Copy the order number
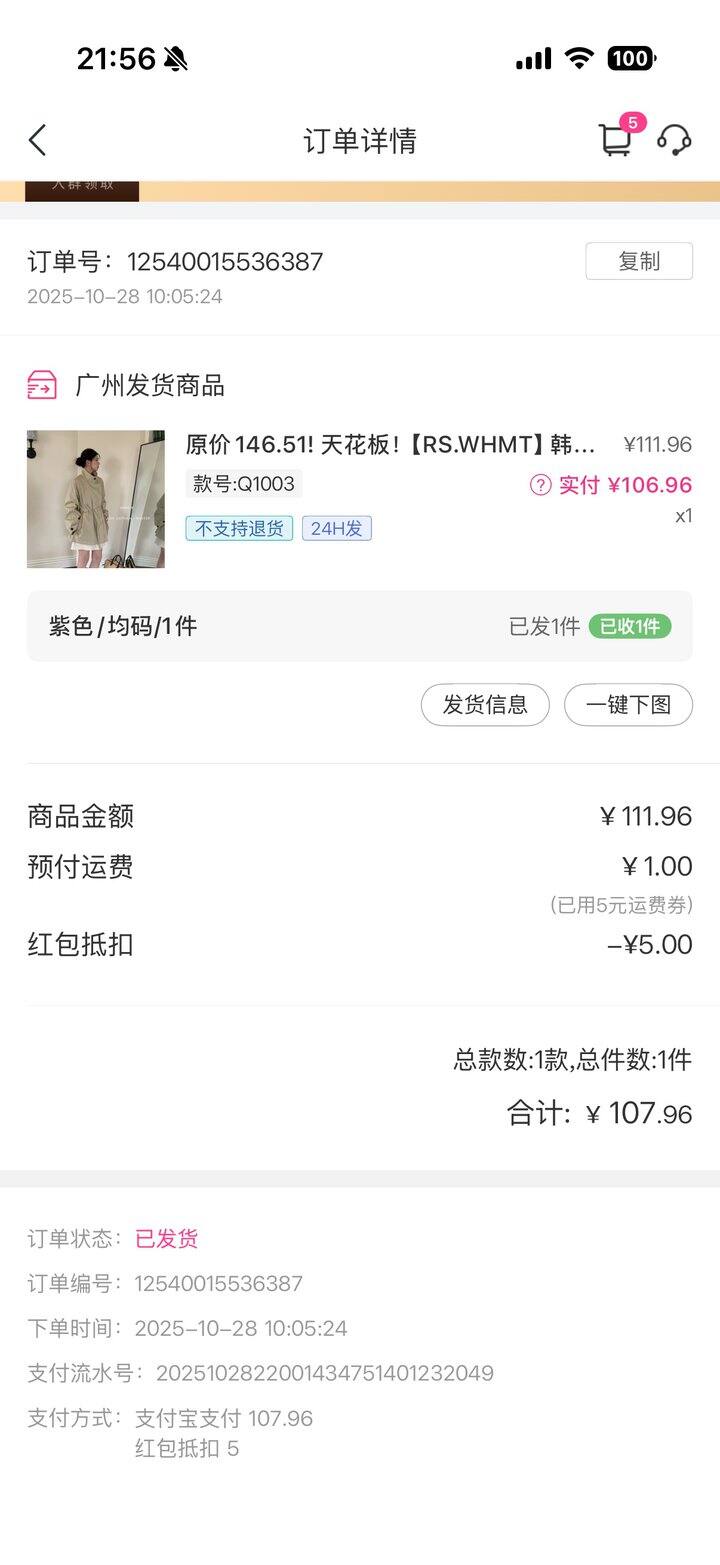Viewport: 720px width, 1565px height. [x=638, y=261]
